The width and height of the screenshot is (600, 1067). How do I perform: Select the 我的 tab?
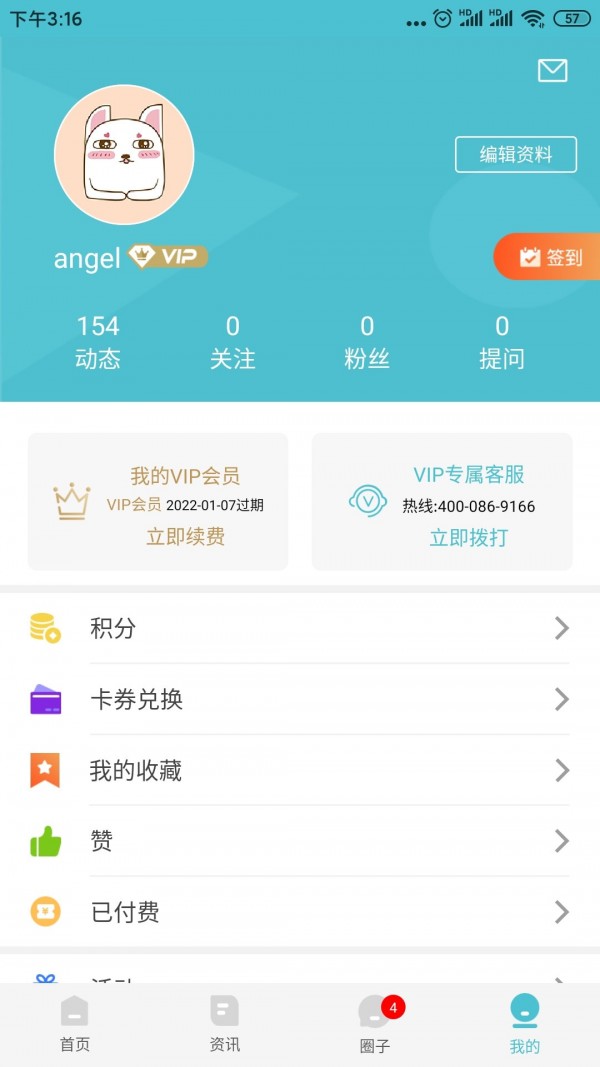(524, 1024)
